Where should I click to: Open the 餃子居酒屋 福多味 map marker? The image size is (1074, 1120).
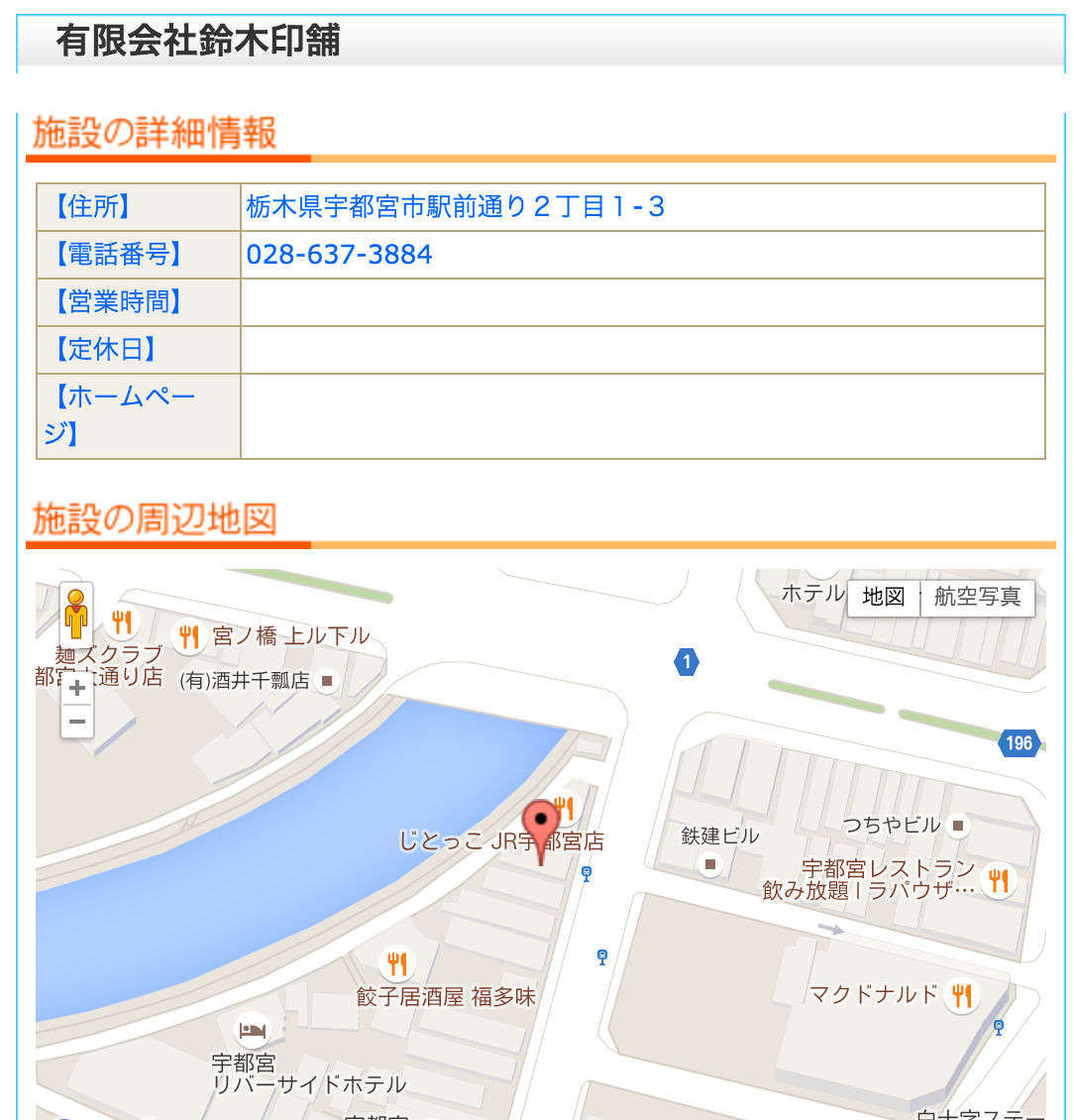396,961
